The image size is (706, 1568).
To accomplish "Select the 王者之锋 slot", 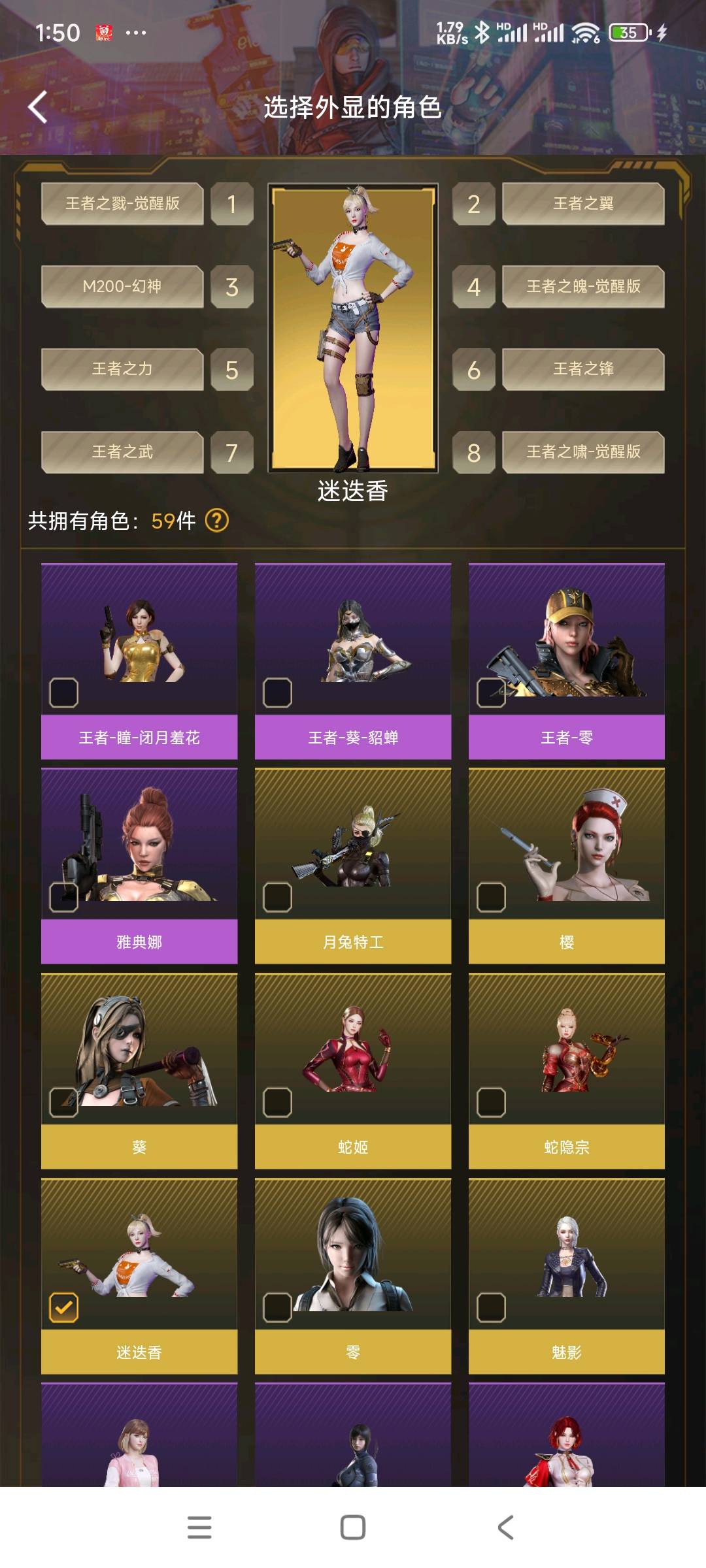I will pyautogui.click(x=582, y=369).
